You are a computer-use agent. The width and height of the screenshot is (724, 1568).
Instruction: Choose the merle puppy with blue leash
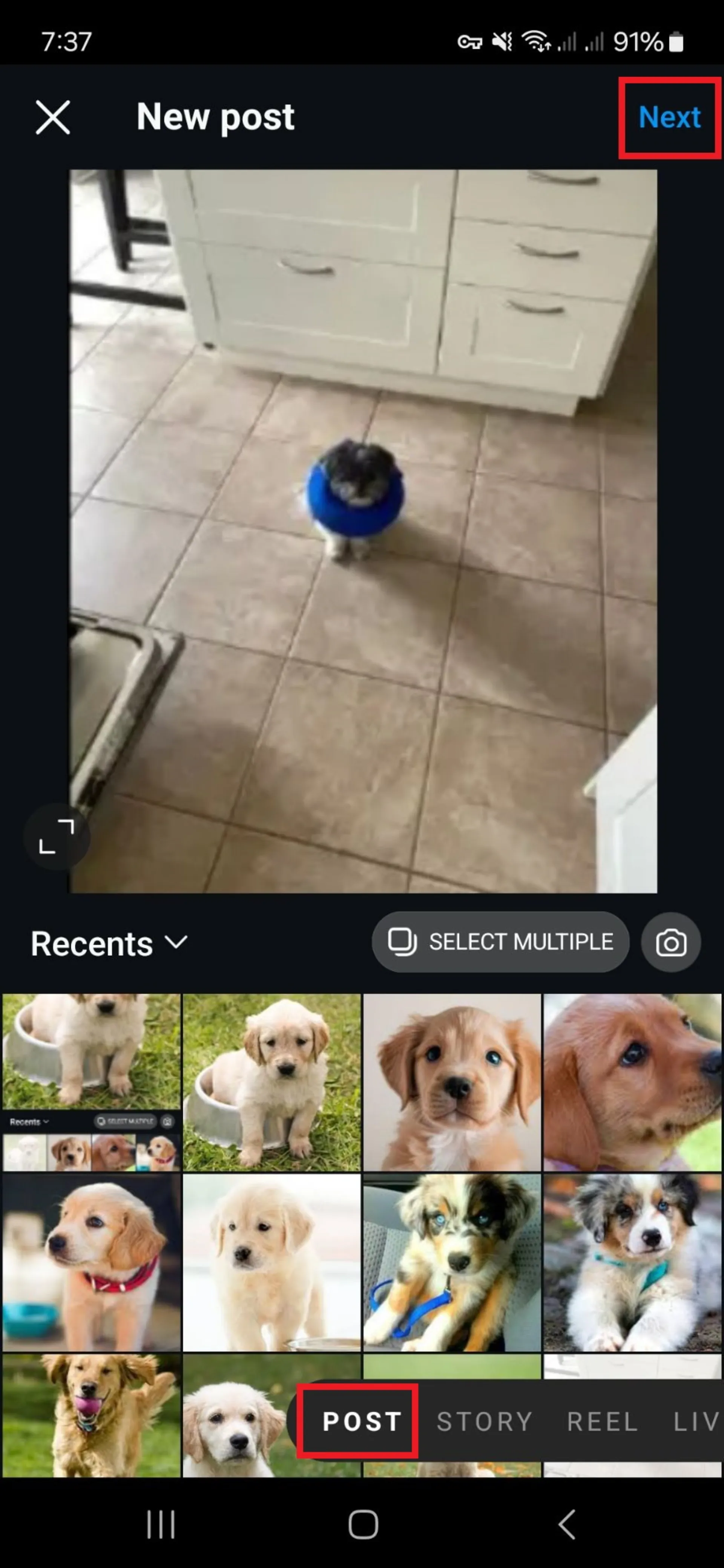click(x=452, y=1262)
